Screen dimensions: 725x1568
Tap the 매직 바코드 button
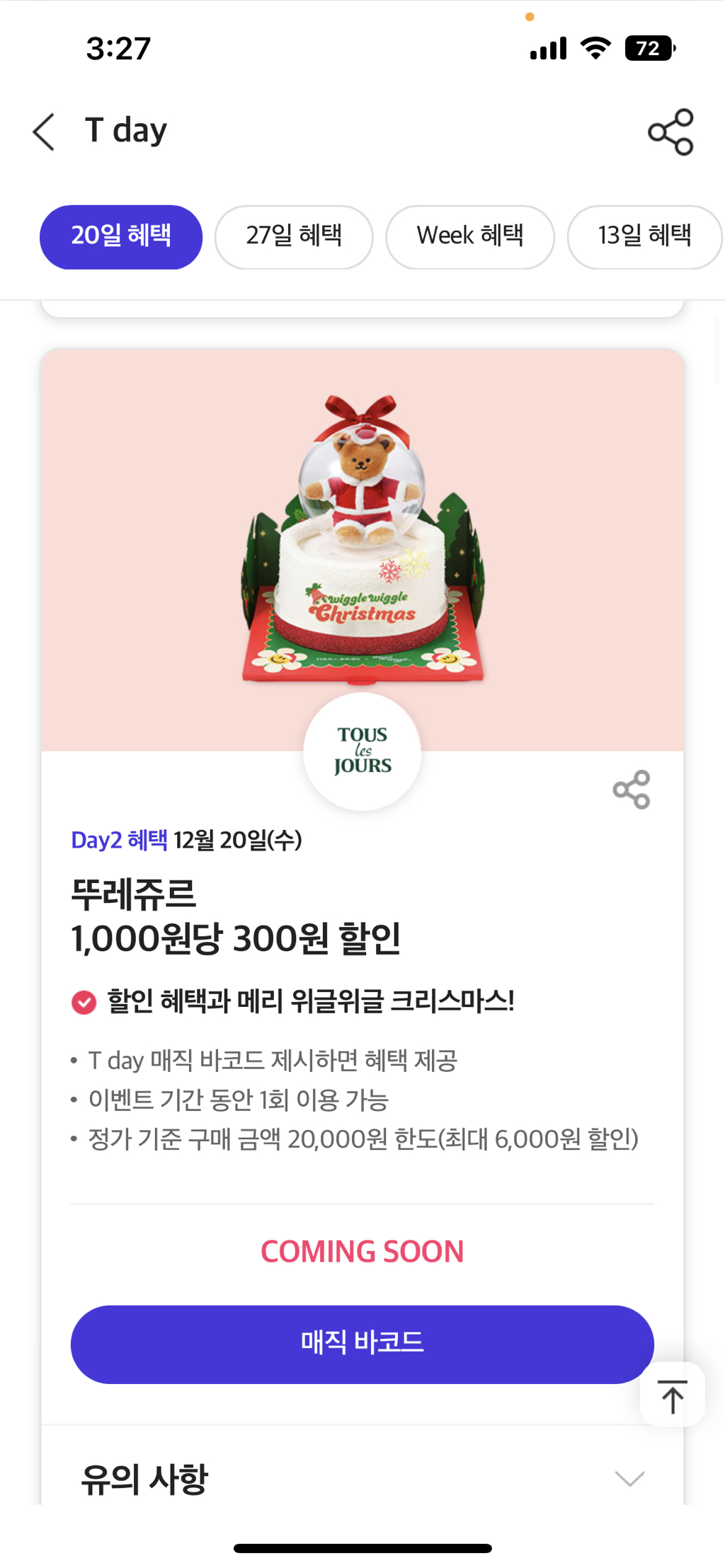click(362, 1344)
